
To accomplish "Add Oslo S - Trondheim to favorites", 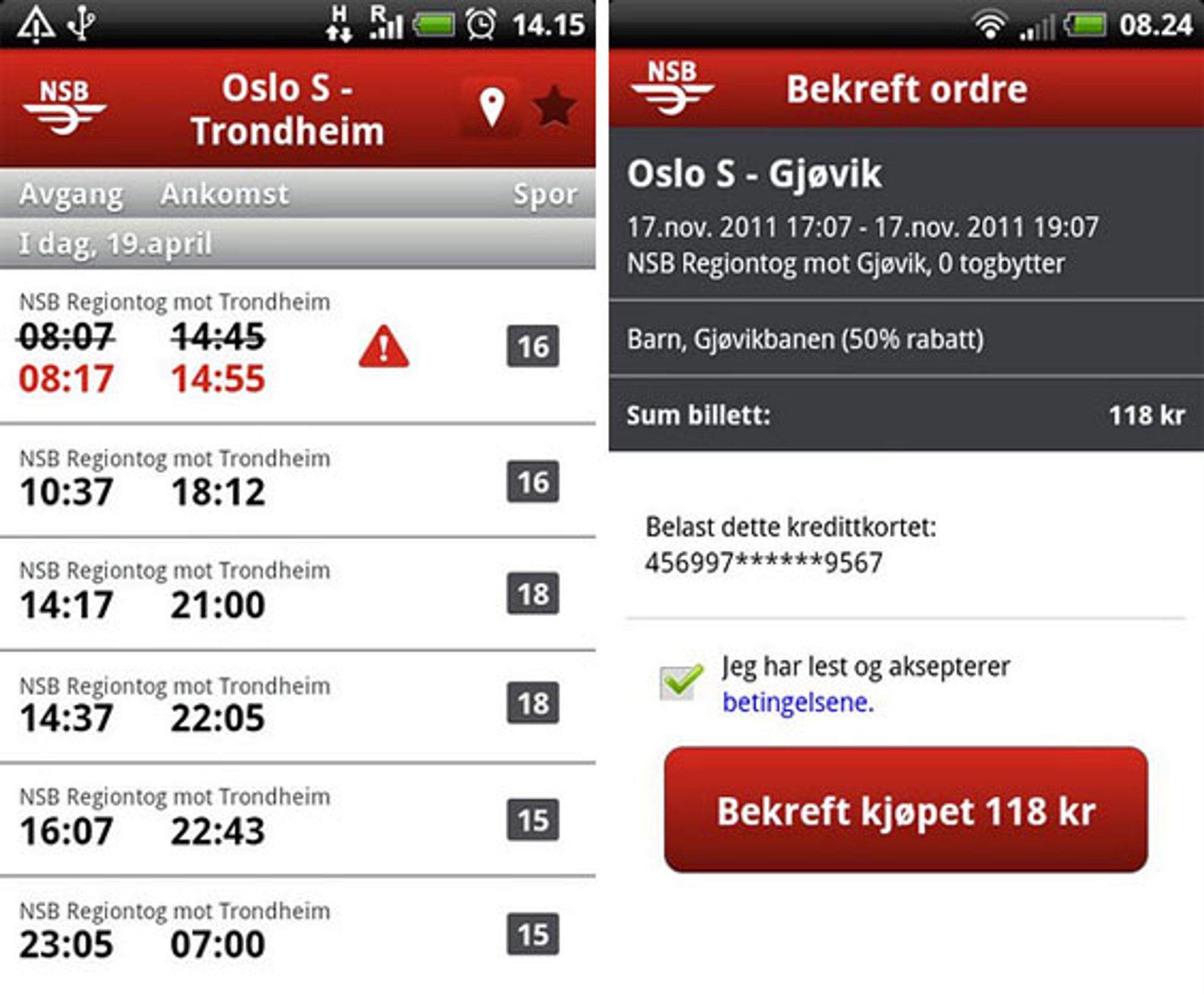I will pos(554,107).
